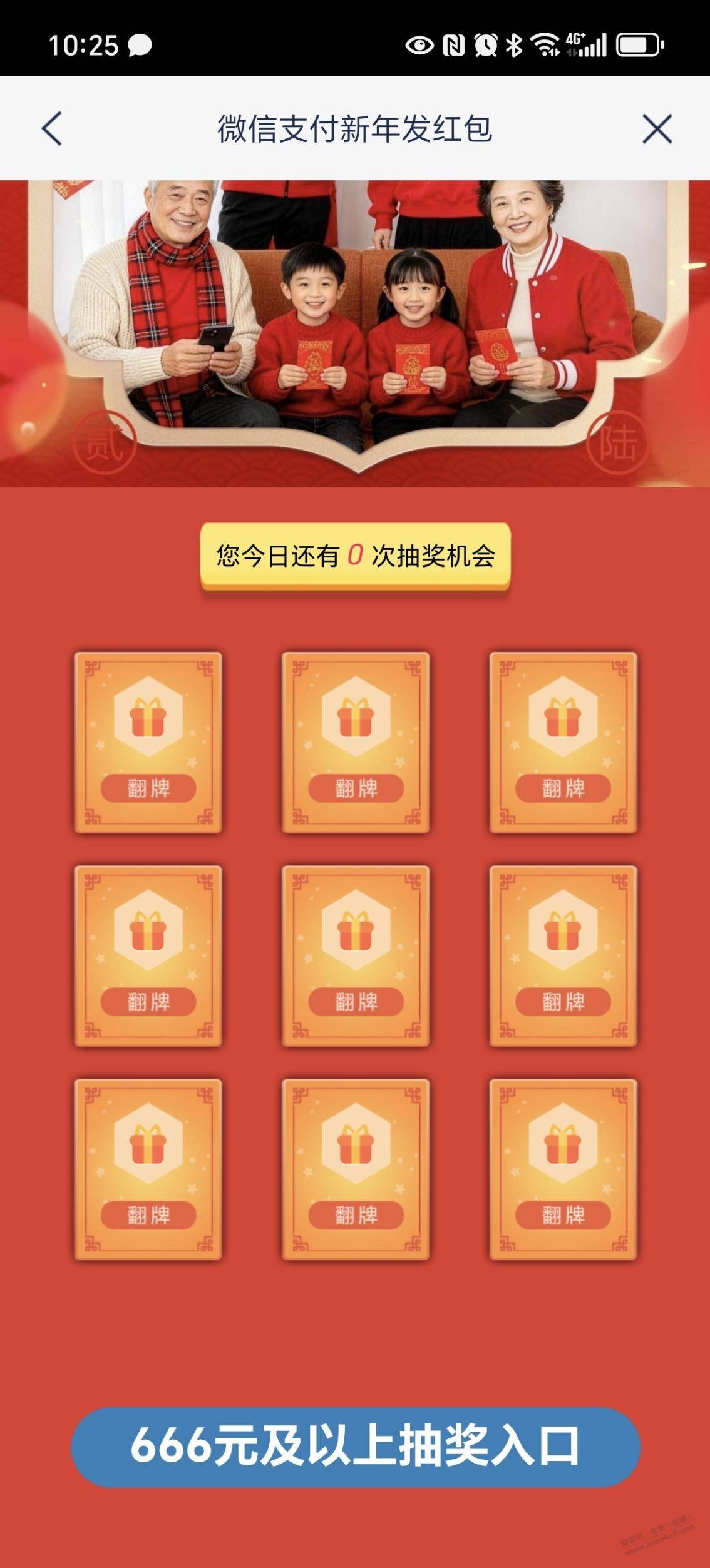Open the 666元及以上抽奖入口 button
The image size is (710, 1568).
355,1447
